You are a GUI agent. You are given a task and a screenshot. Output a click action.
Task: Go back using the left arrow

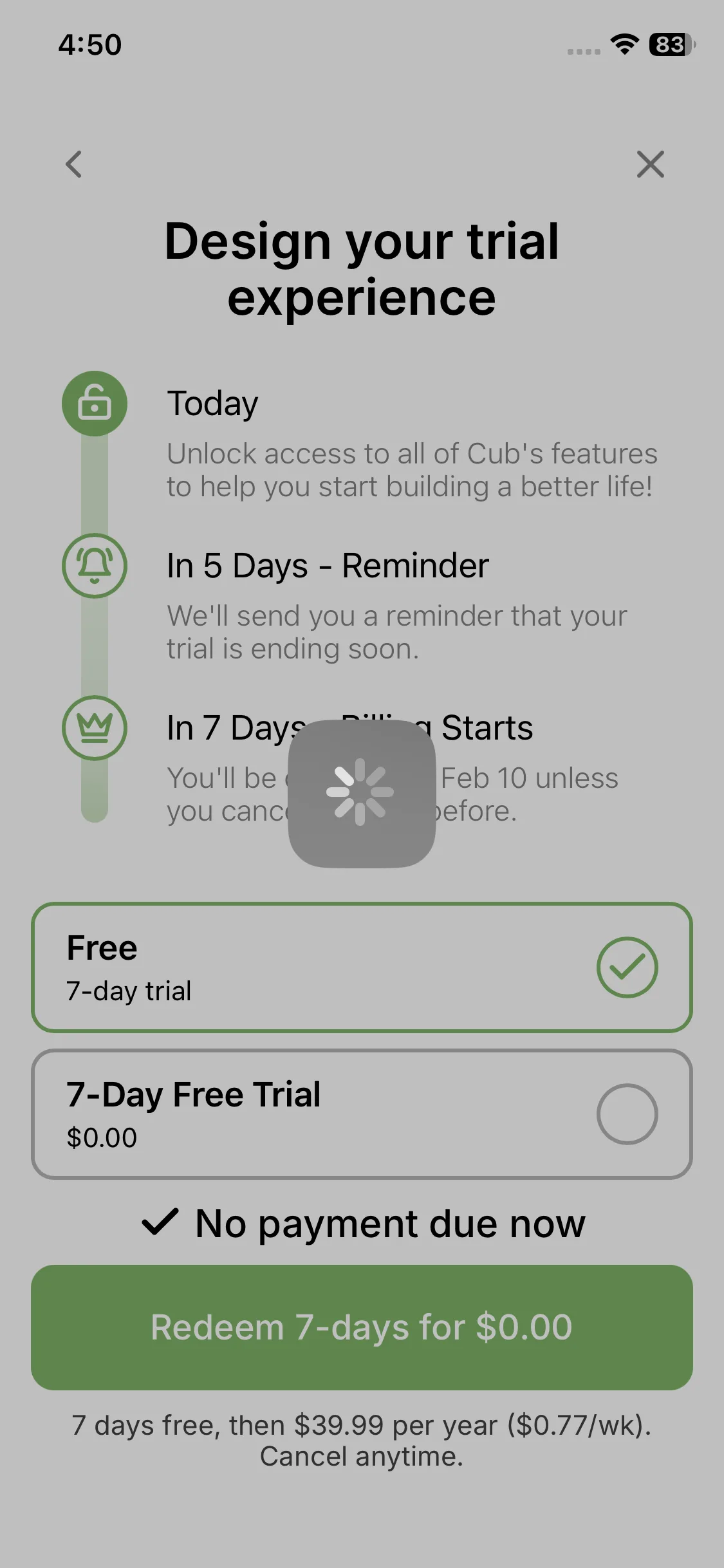(74, 164)
